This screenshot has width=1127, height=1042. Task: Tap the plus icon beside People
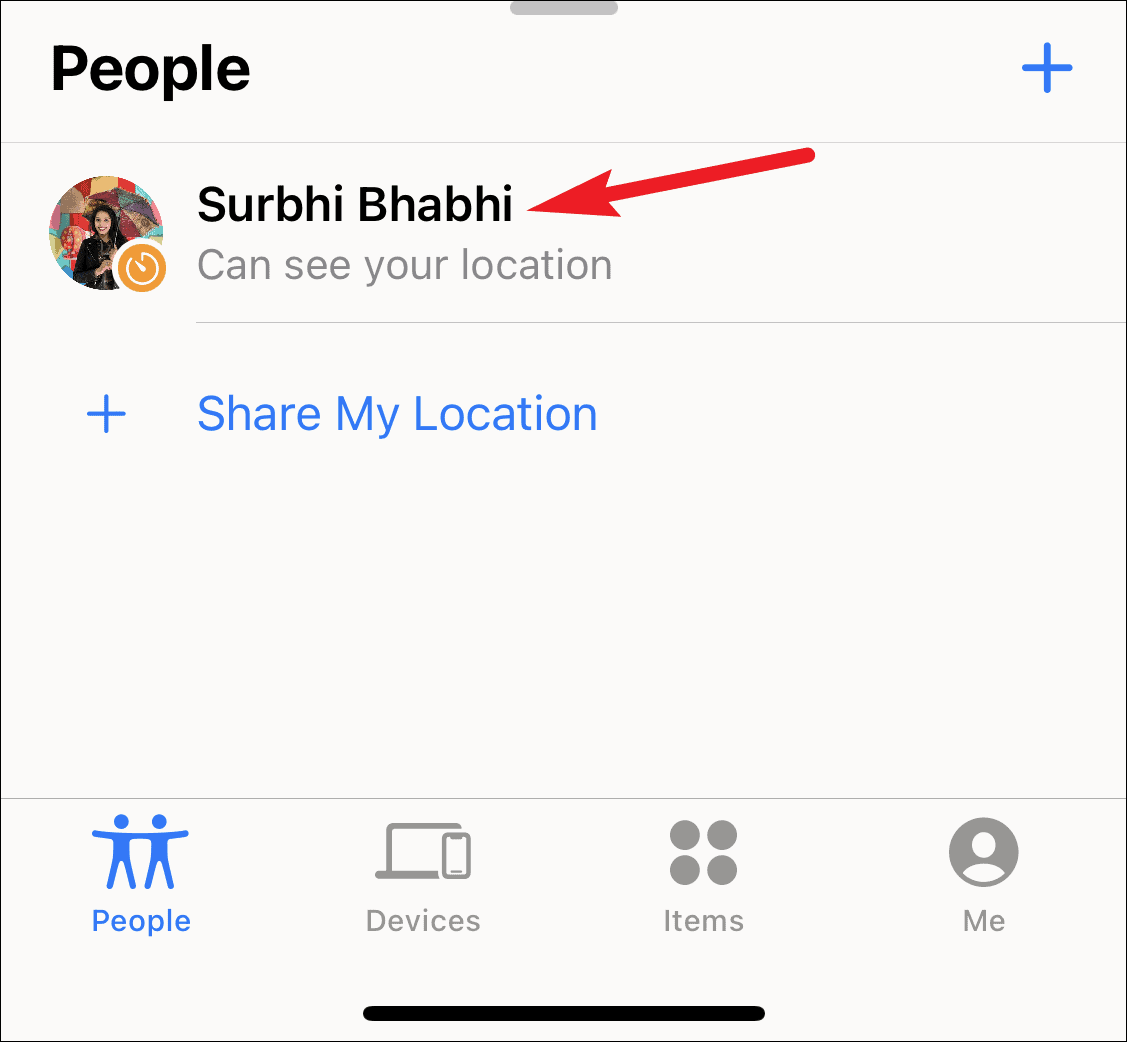(1046, 69)
